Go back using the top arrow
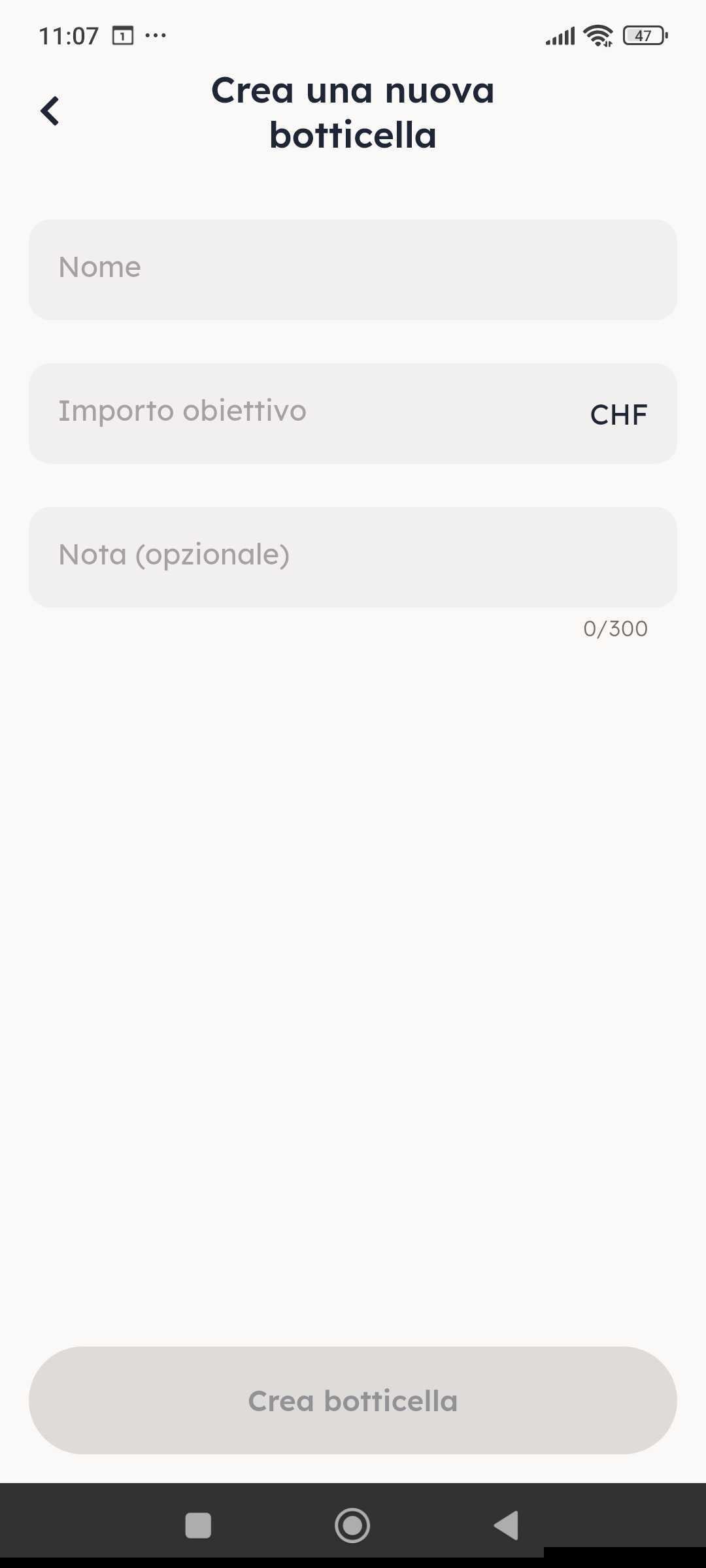Image resolution: width=706 pixels, height=1568 pixels. pyautogui.click(x=50, y=111)
